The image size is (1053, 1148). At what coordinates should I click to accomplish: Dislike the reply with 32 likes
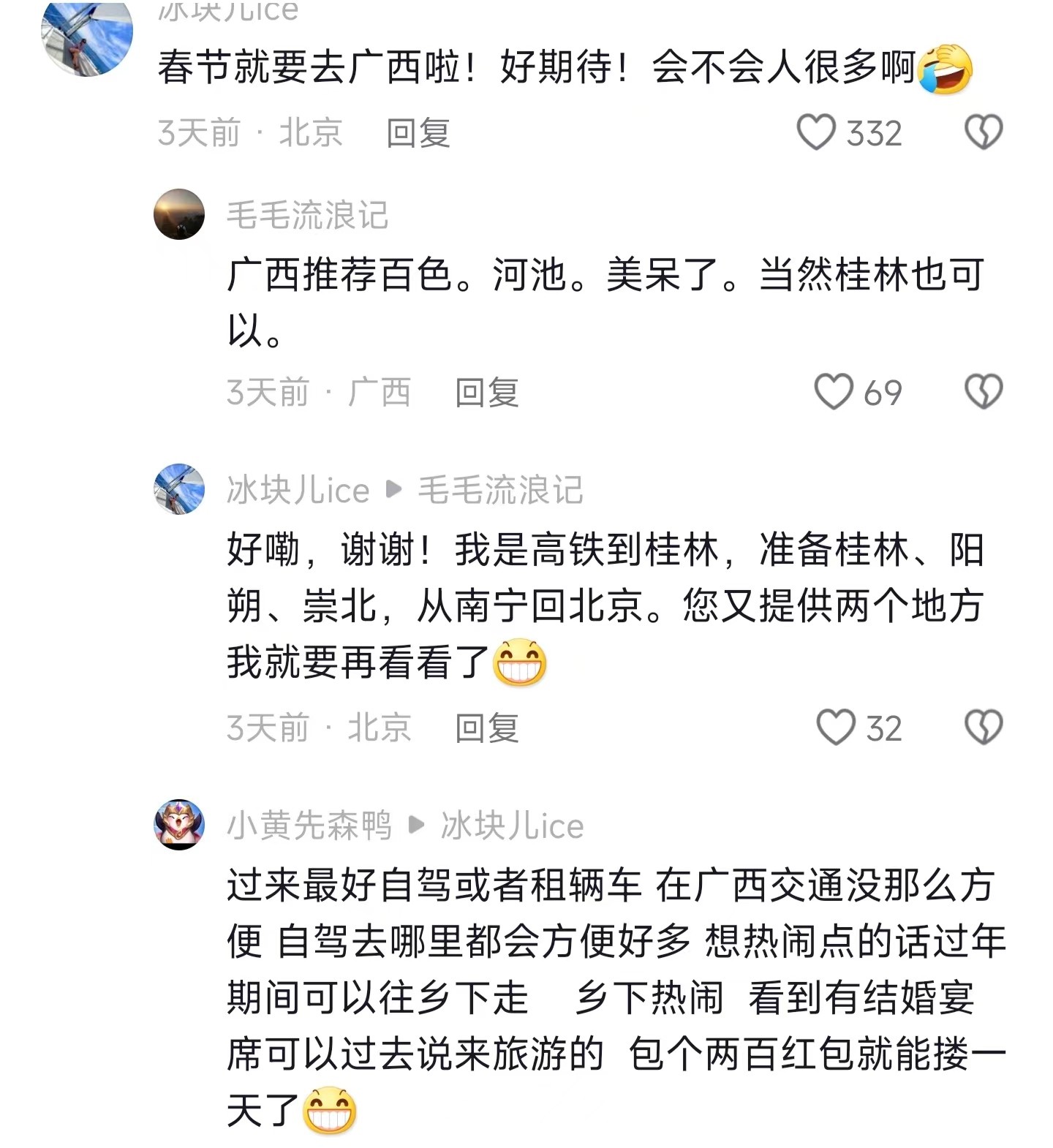click(x=984, y=728)
